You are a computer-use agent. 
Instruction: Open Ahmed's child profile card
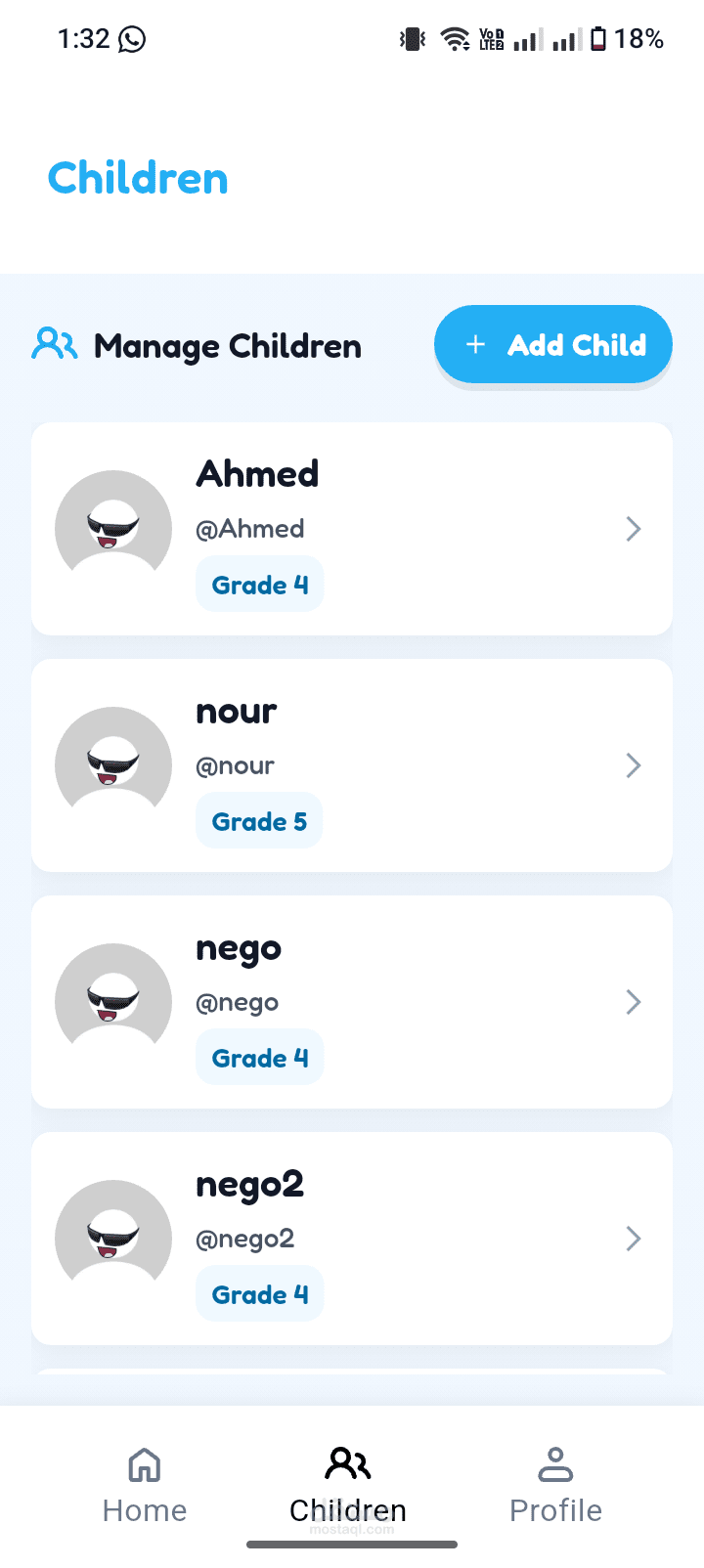352,529
